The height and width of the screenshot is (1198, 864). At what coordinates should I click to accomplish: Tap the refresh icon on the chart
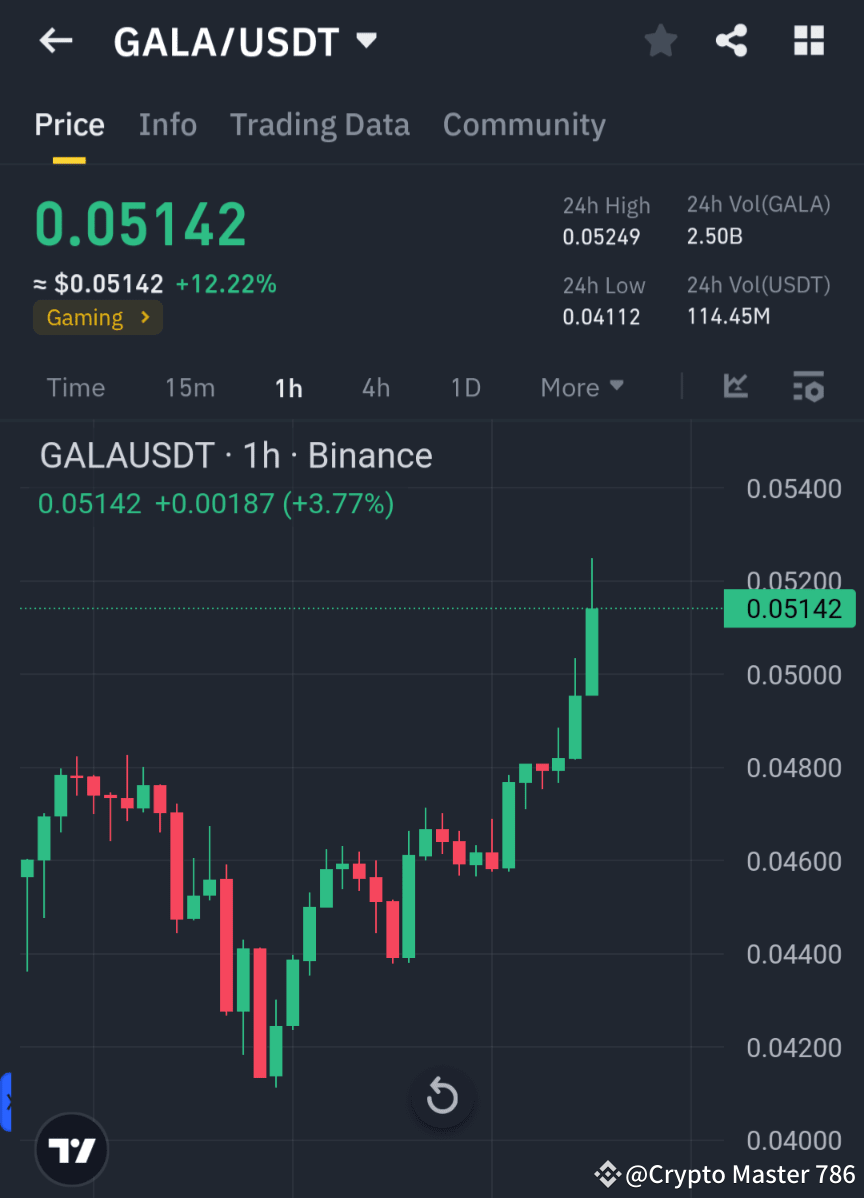442,1096
